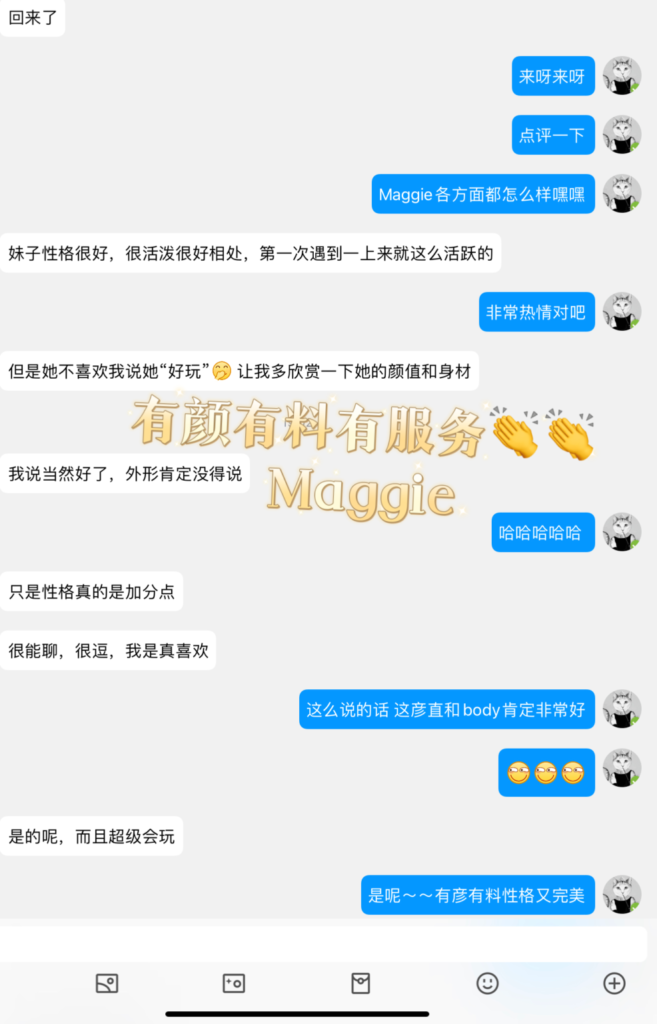The image size is (657, 1024).
Task: Tap the avatar beside "非常热情对吧"
Action: tap(622, 312)
